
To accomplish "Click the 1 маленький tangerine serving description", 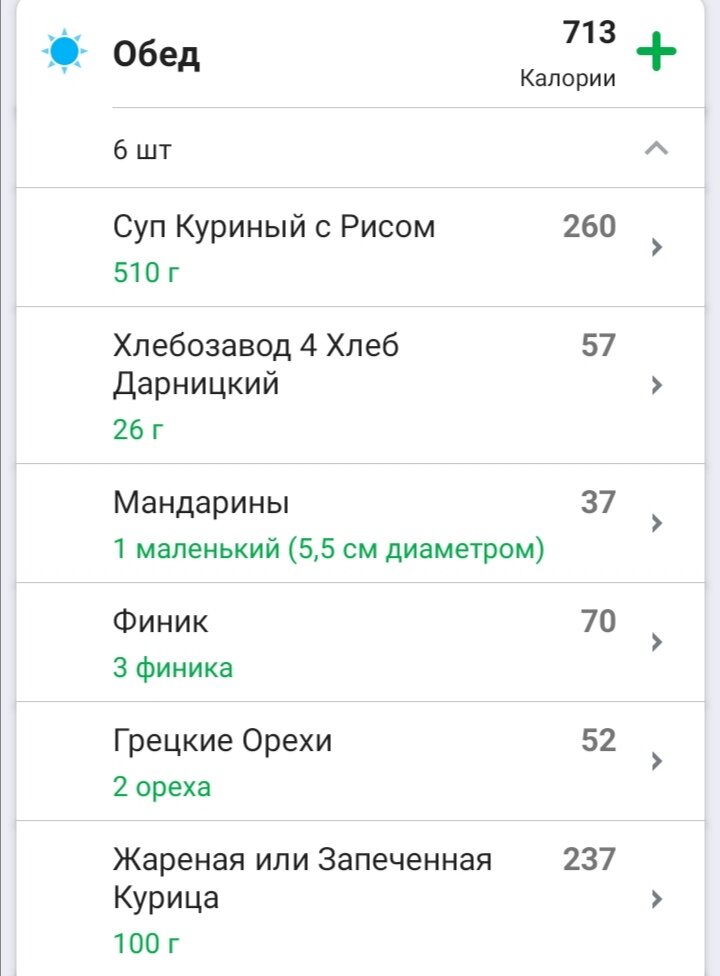I will (x=330, y=549).
